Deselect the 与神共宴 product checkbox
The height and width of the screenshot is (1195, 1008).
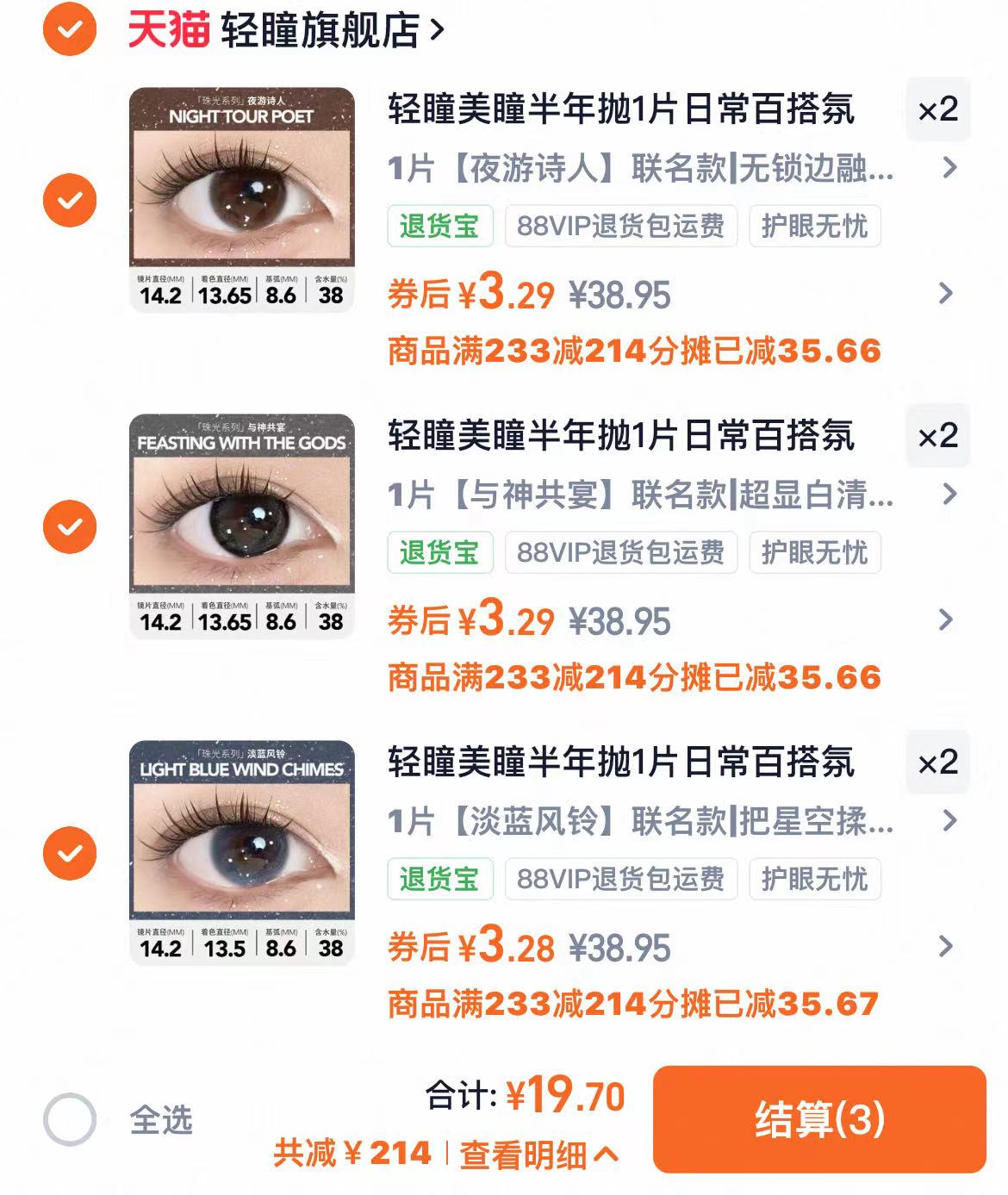click(x=71, y=526)
